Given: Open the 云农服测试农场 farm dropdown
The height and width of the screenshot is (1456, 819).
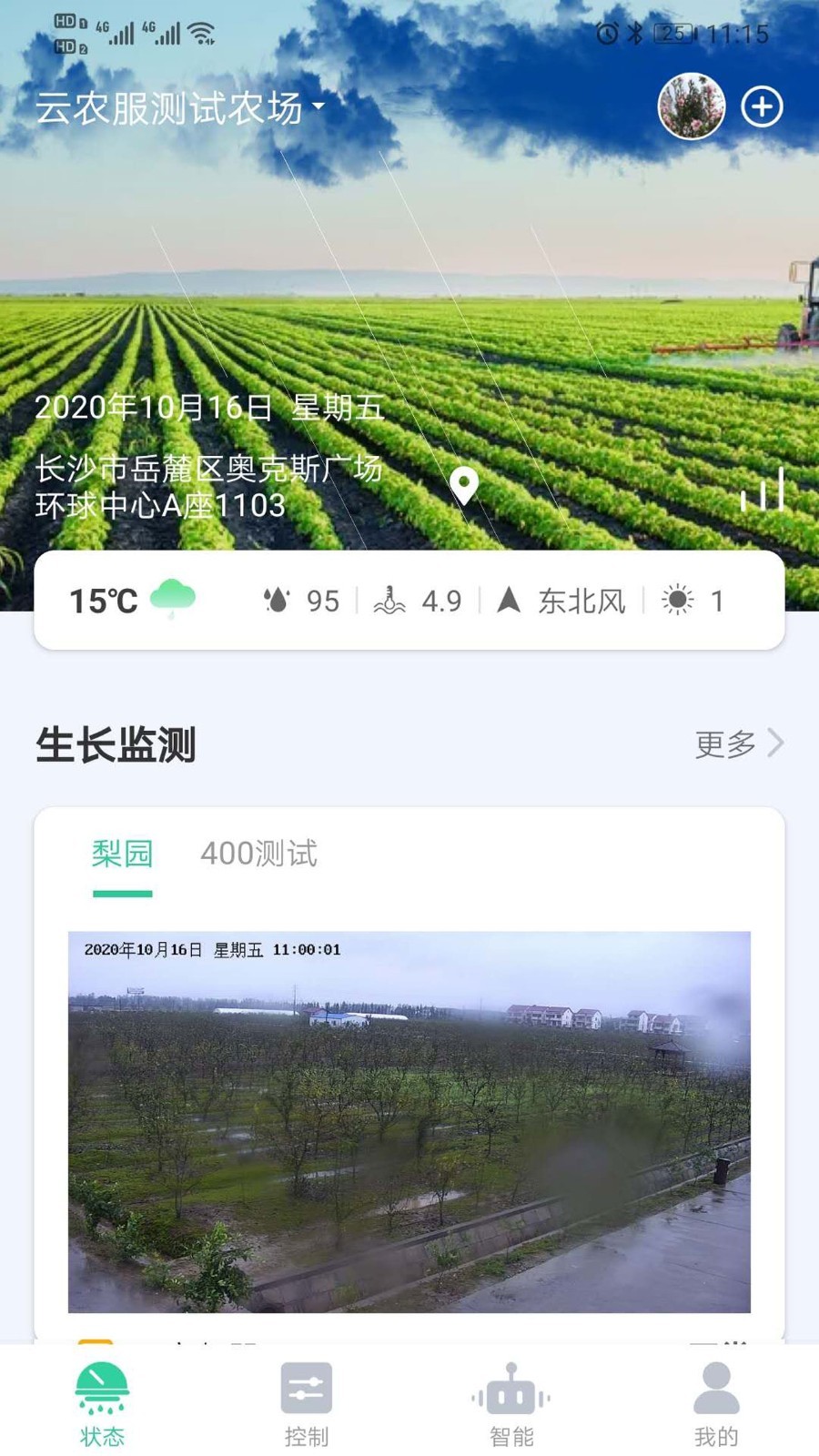Looking at the screenshot, I should tap(179, 108).
